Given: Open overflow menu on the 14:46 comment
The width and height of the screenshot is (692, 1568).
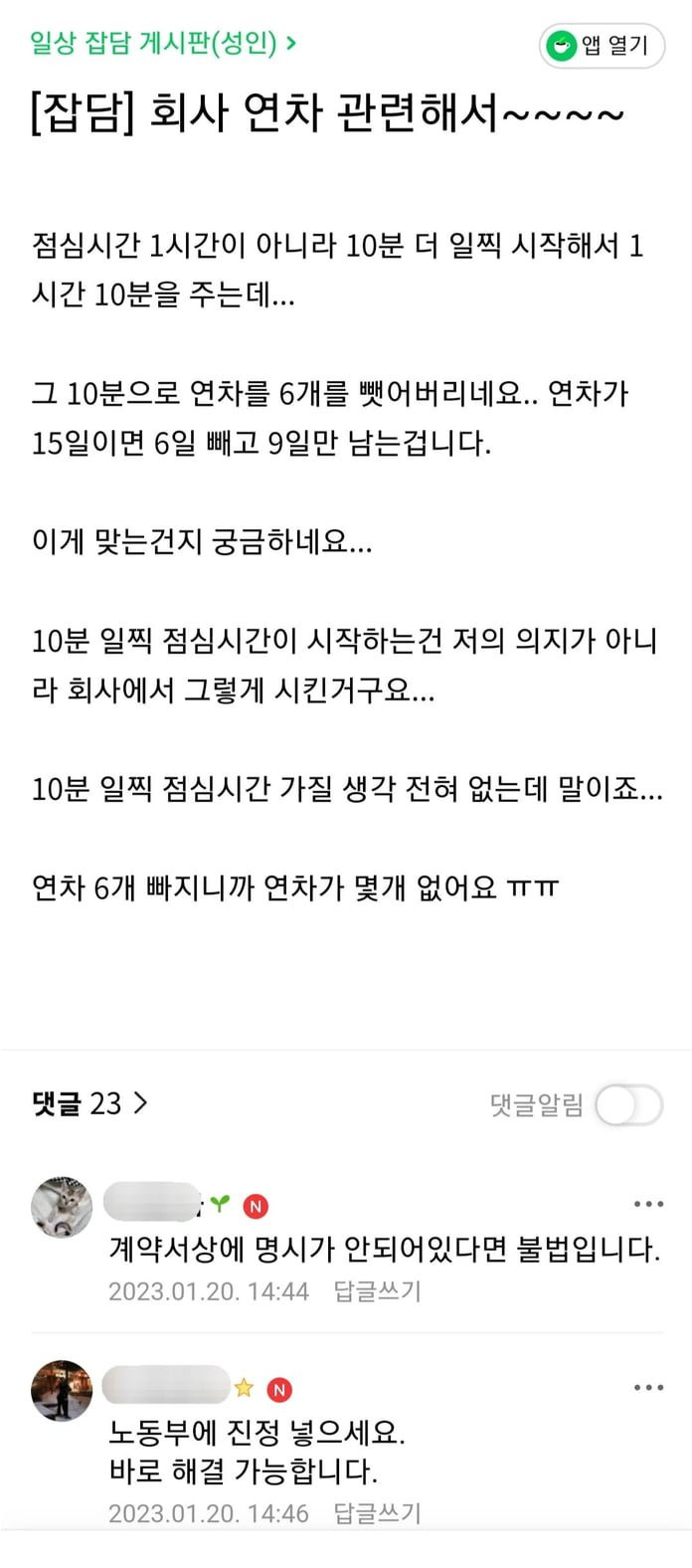Looking at the screenshot, I should point(648,1388).
